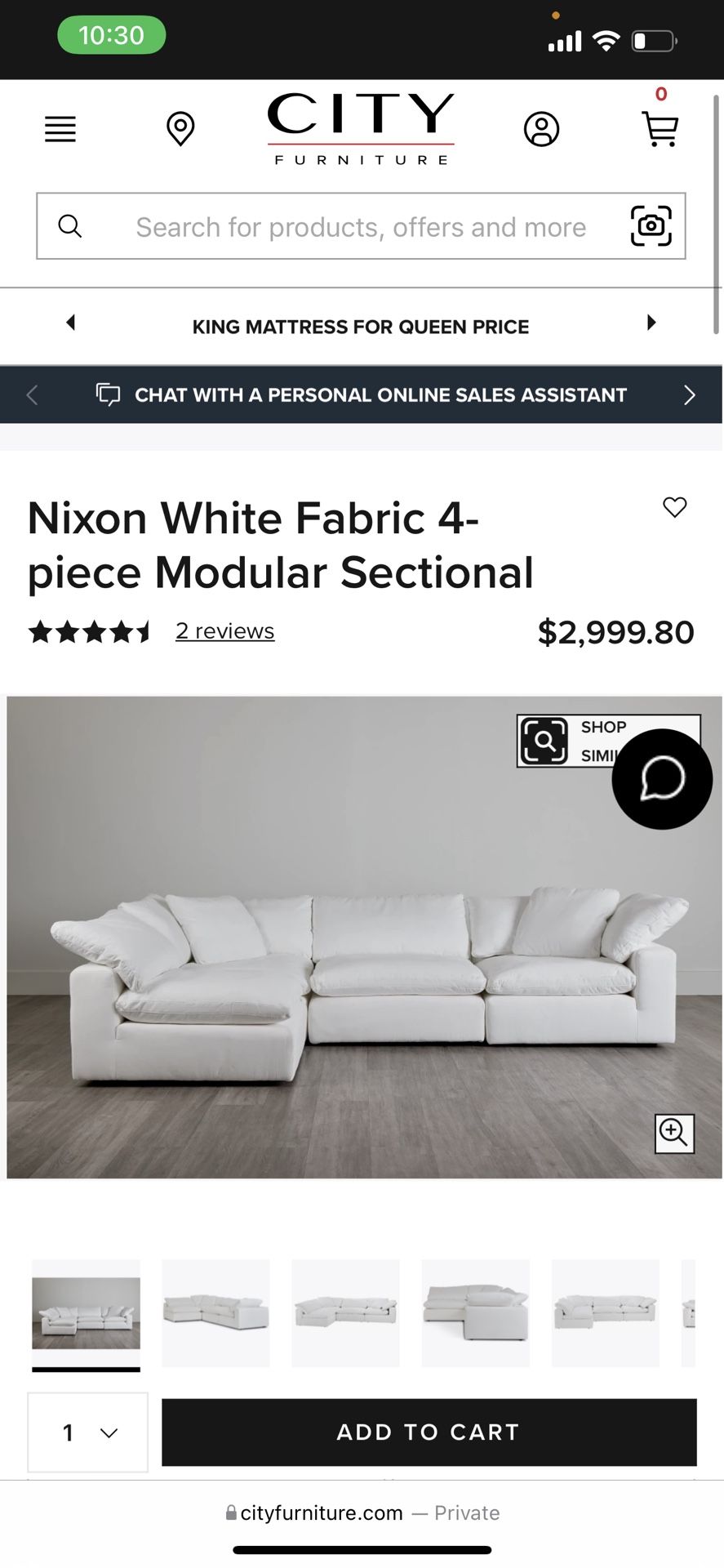Tap the store locator pin icon
724x1568 pixels.
coord(180,128)
